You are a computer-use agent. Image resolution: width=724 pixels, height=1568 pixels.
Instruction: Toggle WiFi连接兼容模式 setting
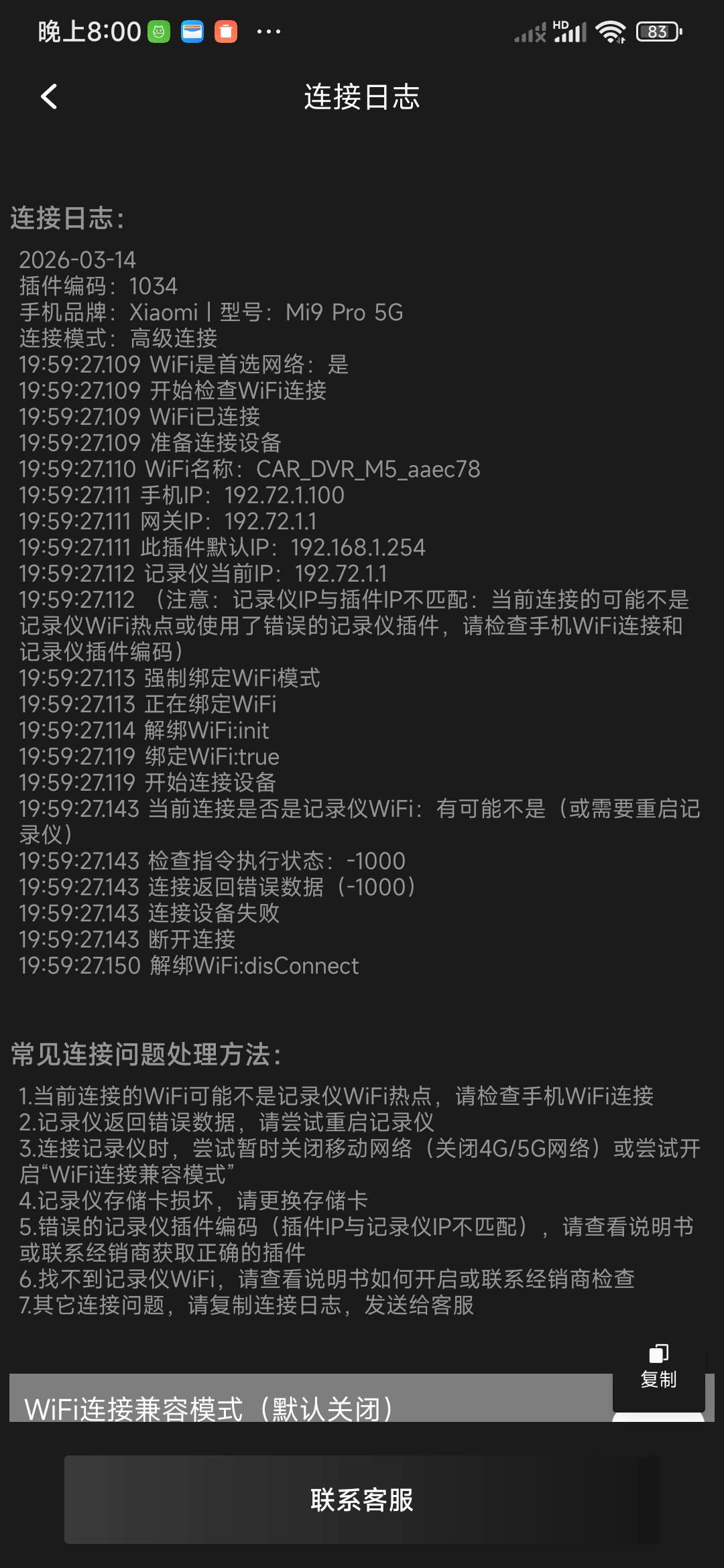[x=658, y=1416]
